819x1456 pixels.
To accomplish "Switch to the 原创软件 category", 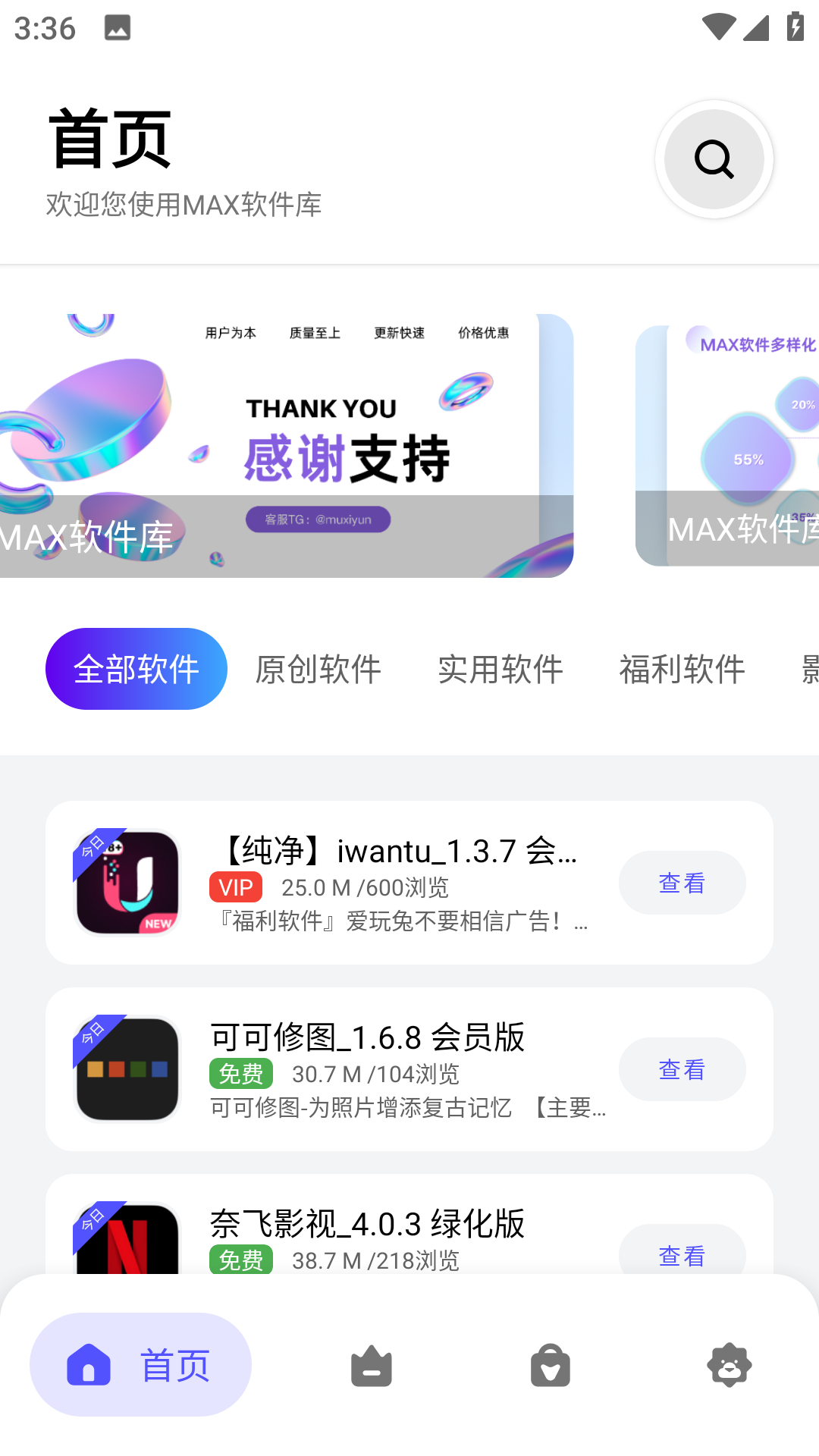I will 318,669.
